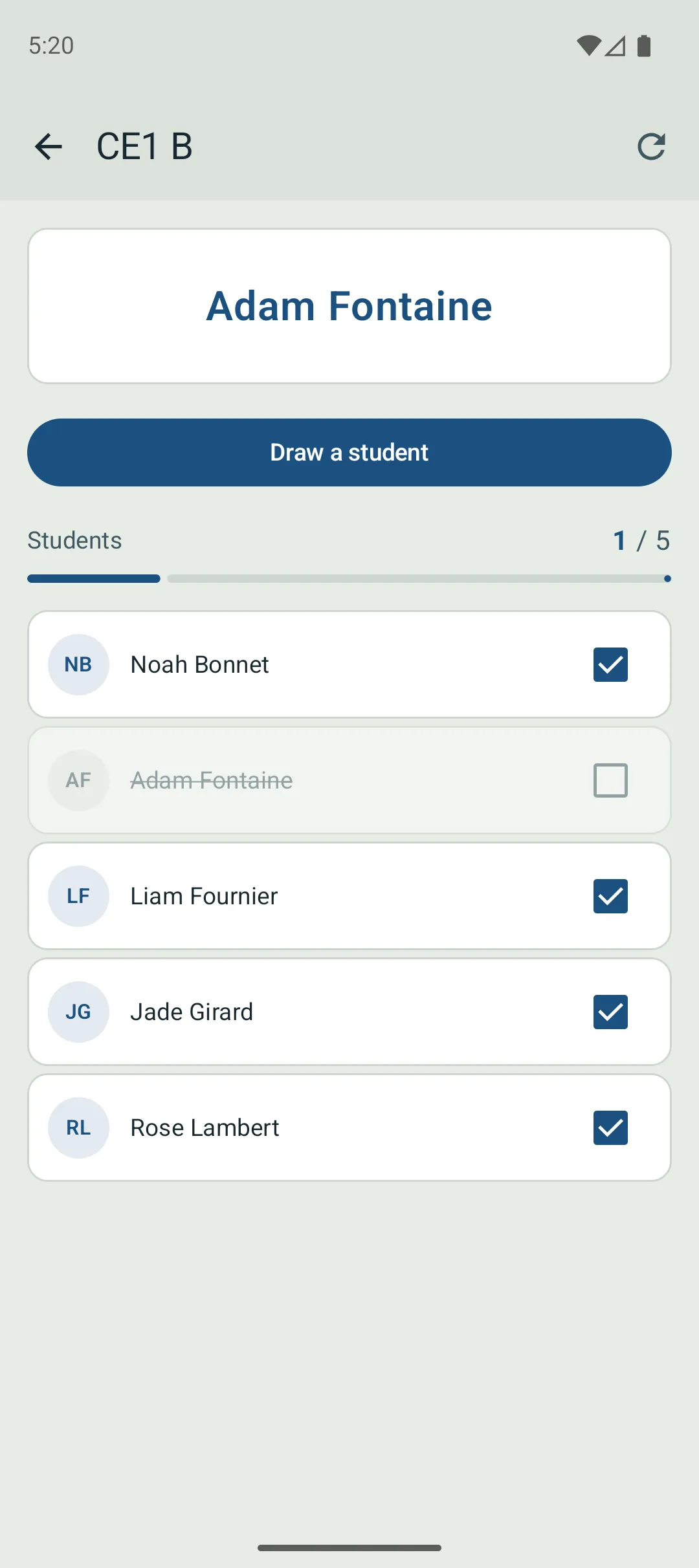Viewport: 699px width, 1568px height.
Task: Click the students progress bar
Action: coord(349,578)
